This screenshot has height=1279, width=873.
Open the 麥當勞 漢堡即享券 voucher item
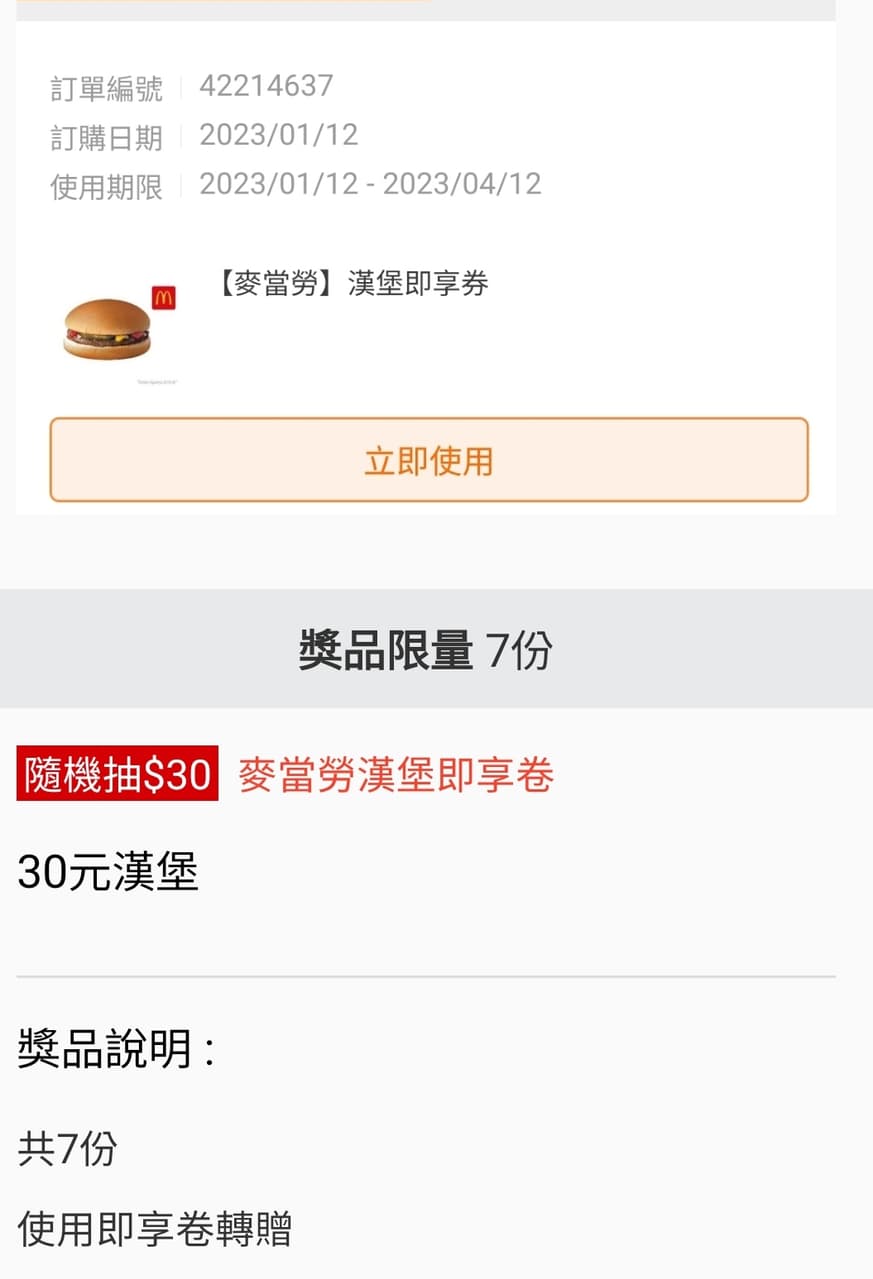tap(352, 285)
